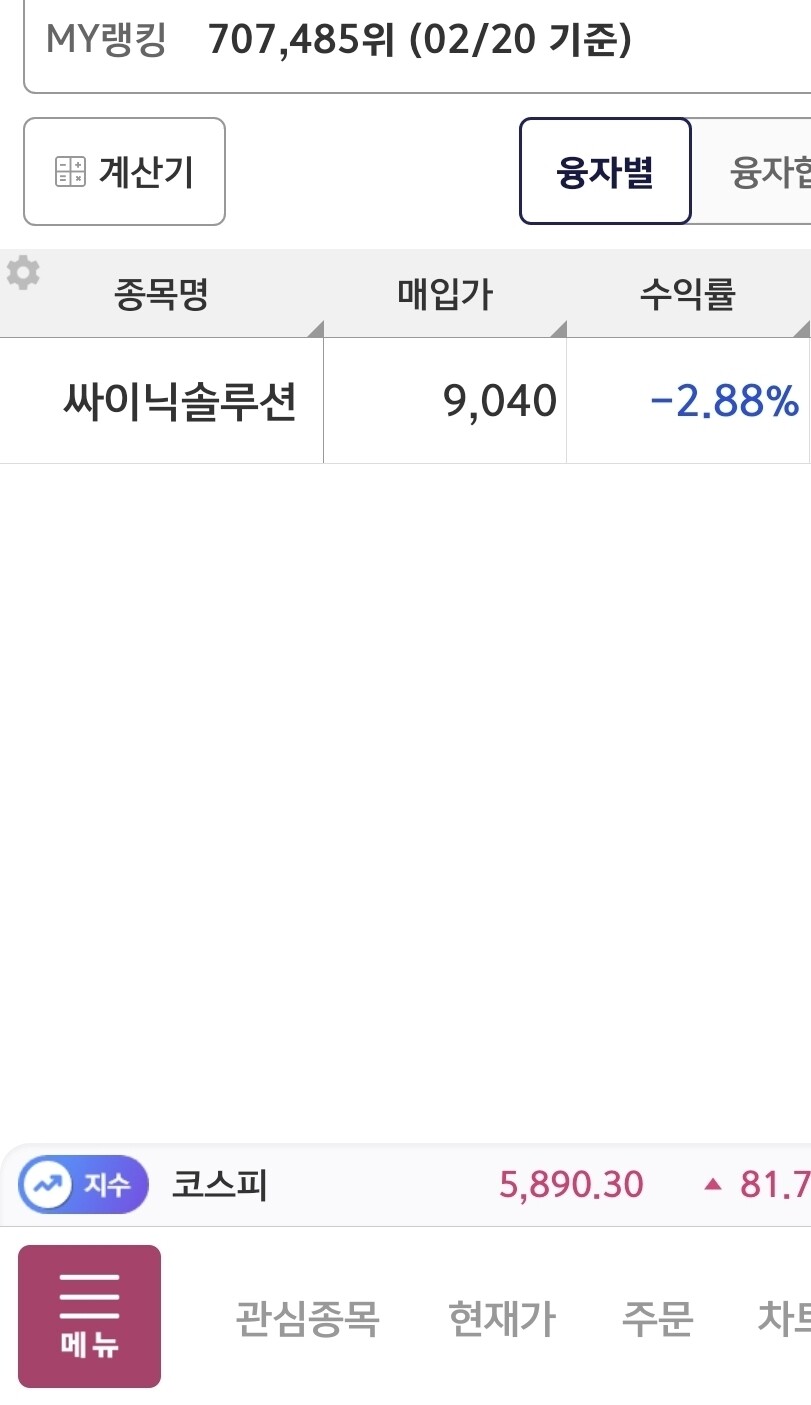
Task: Sort by 종목명 column header
Action: [x=161, y=294]
